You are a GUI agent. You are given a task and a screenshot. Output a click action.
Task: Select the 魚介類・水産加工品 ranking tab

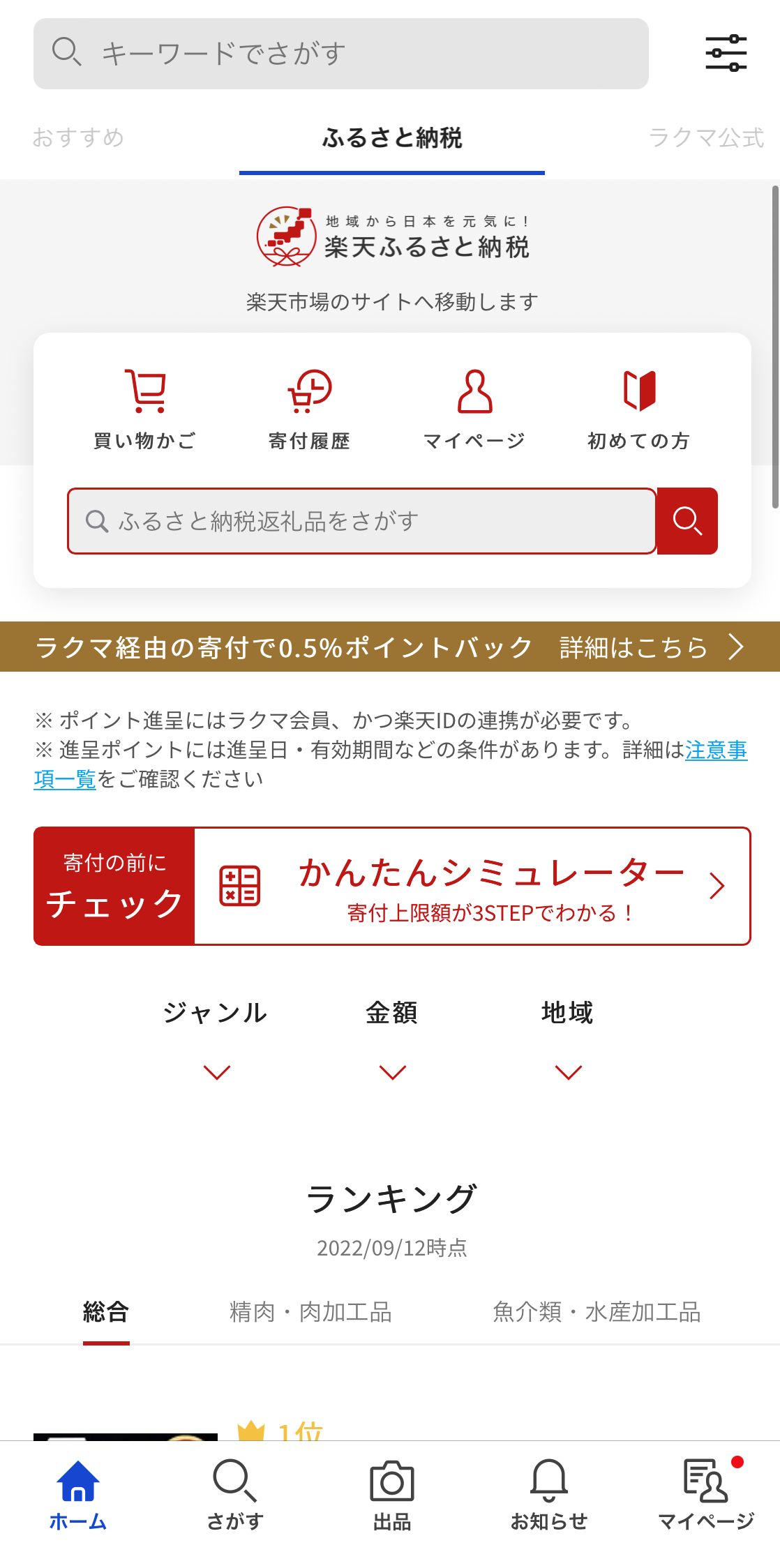597,1312
